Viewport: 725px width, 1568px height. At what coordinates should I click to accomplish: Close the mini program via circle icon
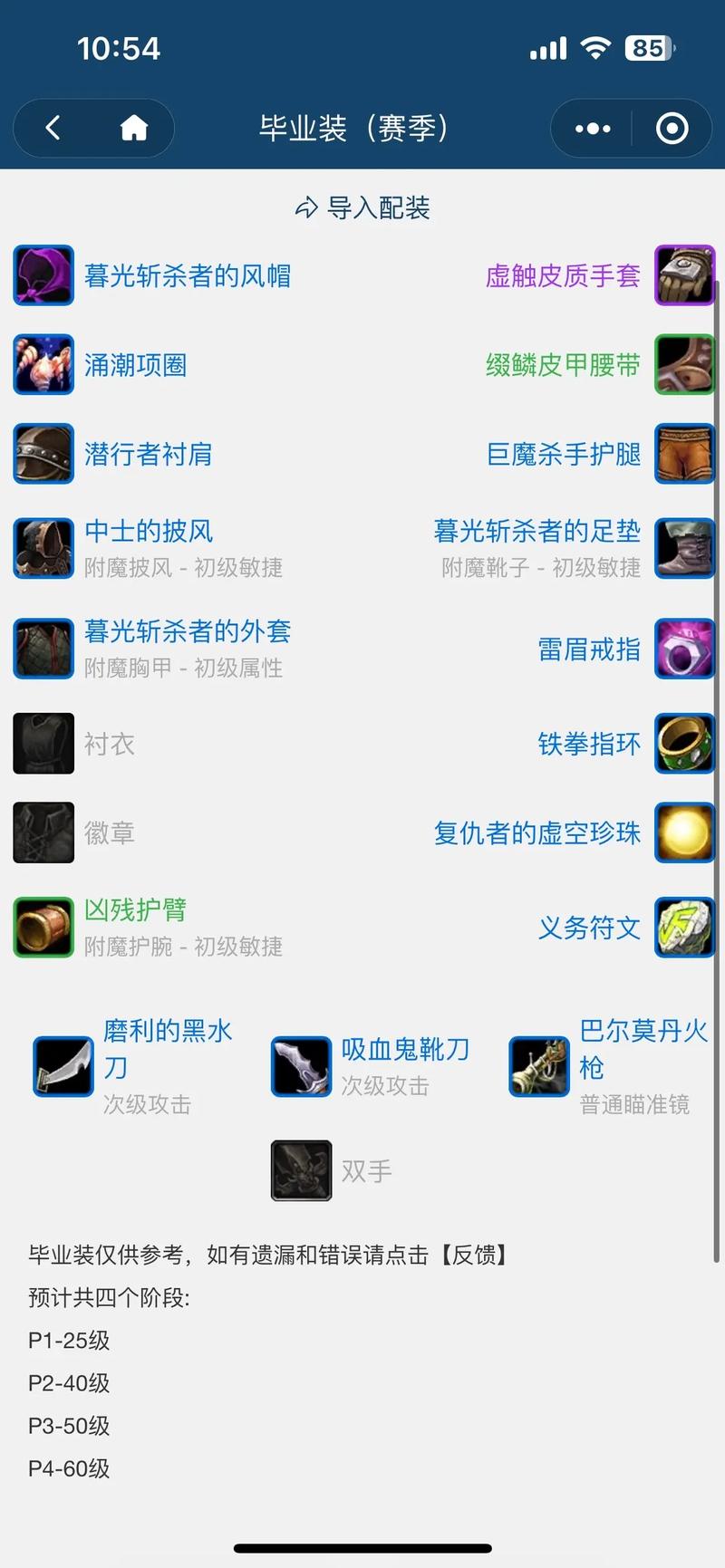672,129
